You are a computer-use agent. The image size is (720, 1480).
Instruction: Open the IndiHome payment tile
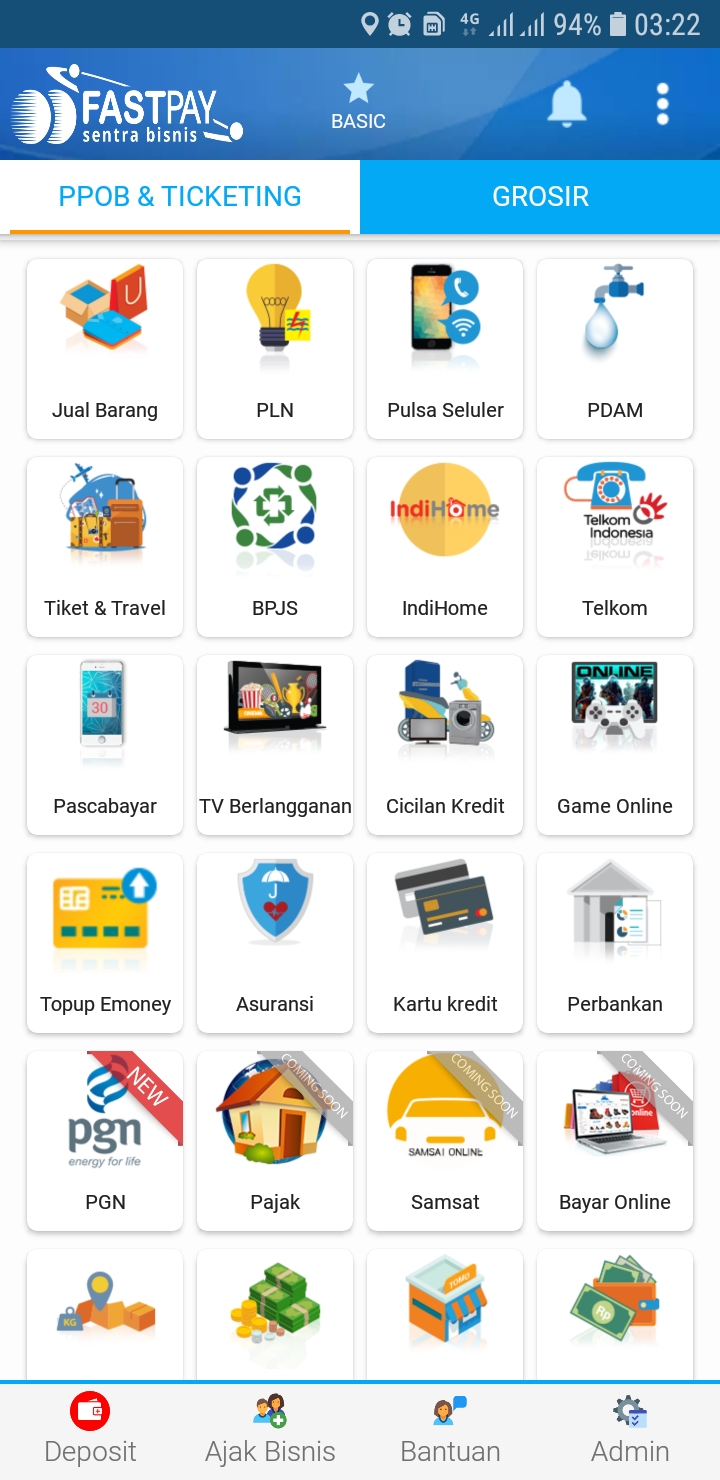click(445, 546)
